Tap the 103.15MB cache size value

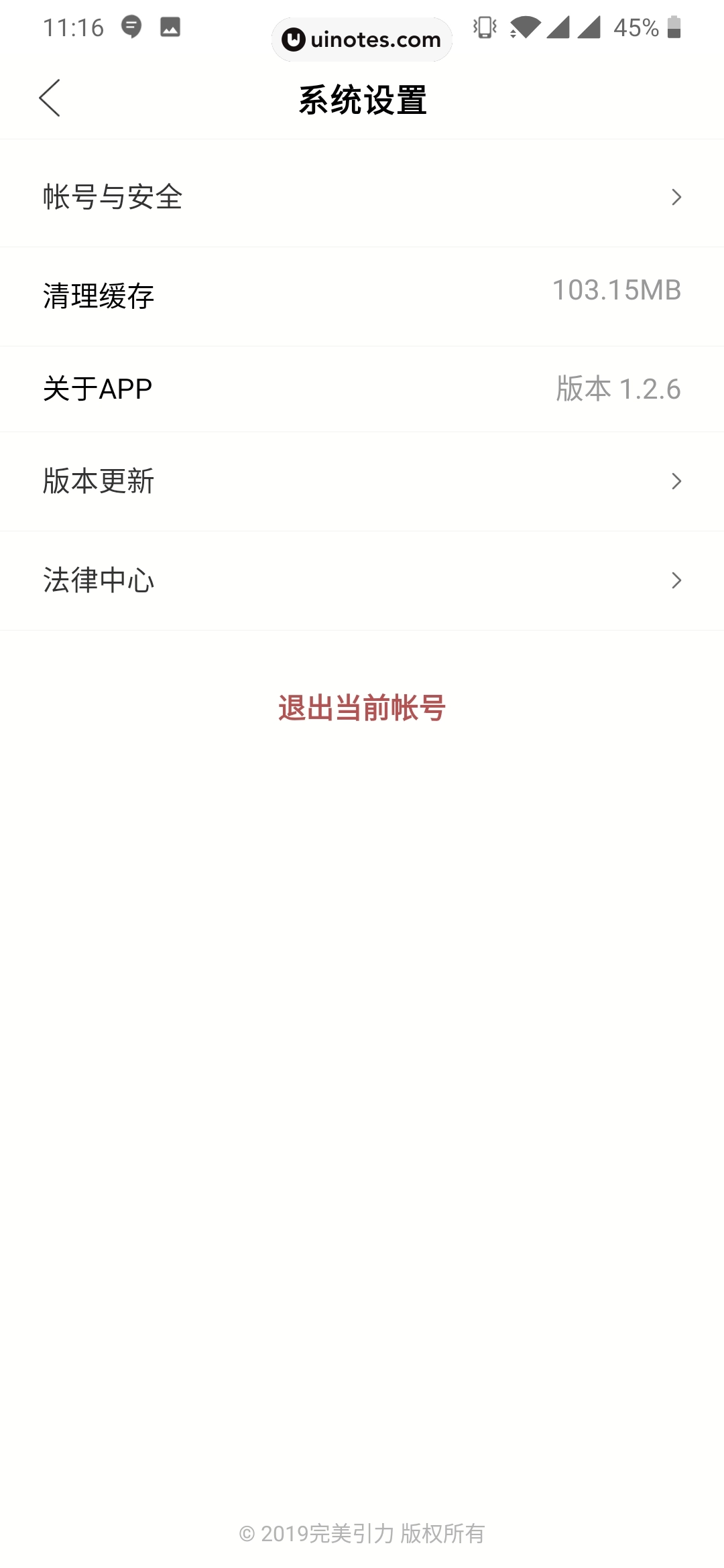point(618,290)
